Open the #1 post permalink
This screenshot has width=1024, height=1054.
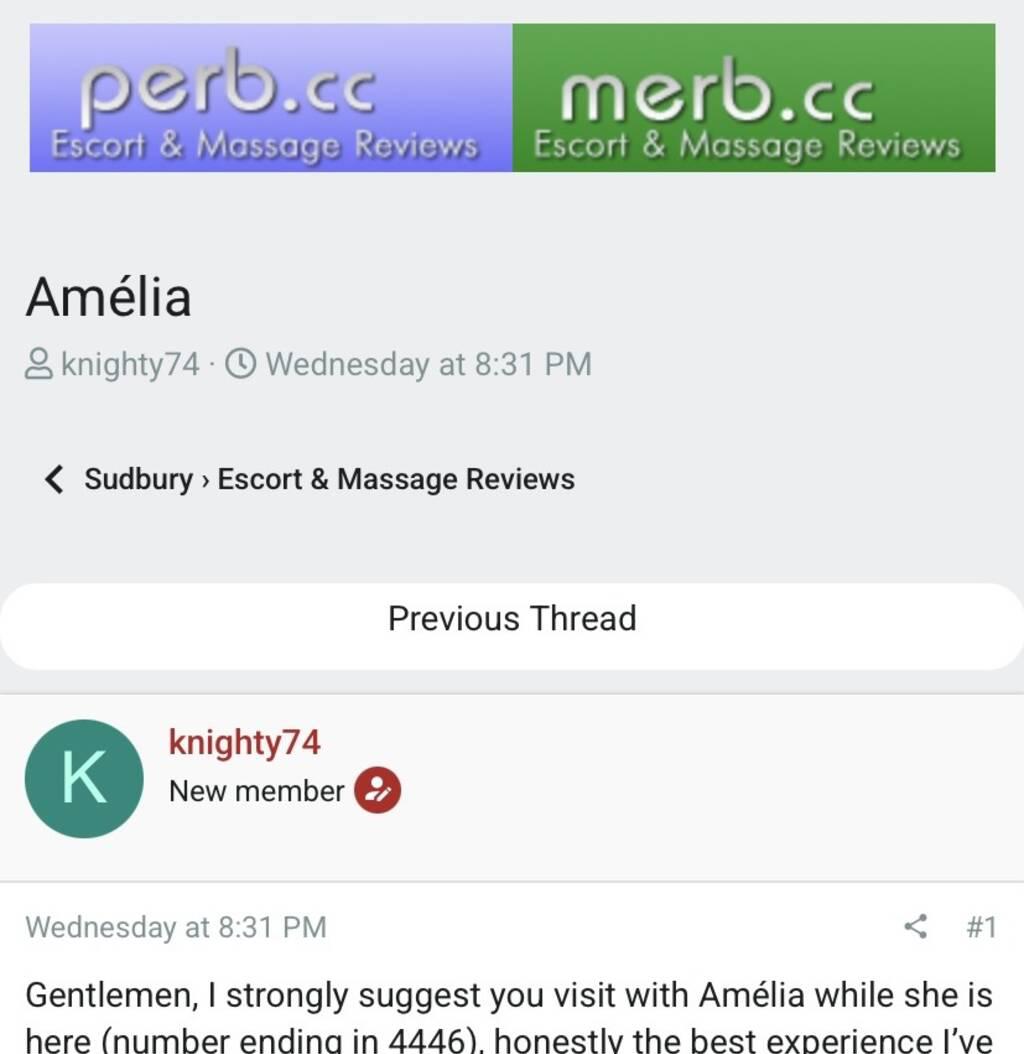pos(981,927)
